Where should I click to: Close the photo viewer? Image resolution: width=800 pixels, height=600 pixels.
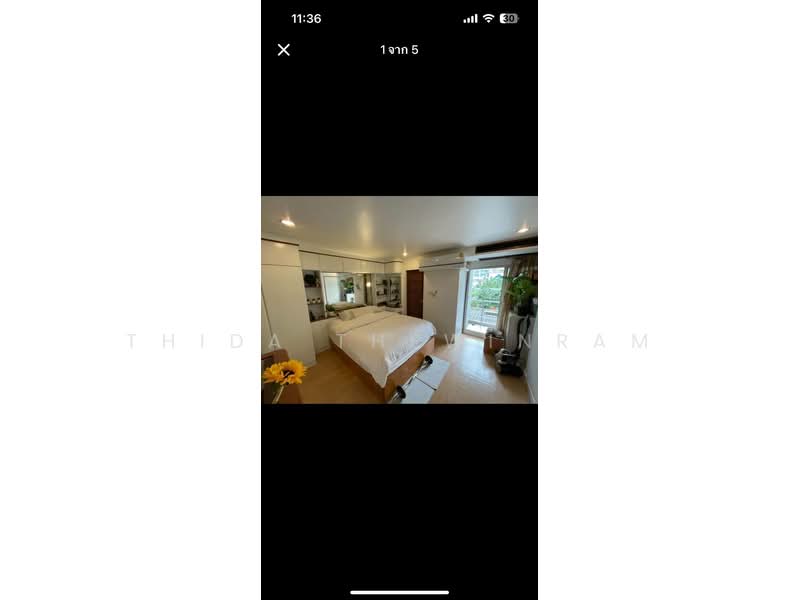point(284,50)
